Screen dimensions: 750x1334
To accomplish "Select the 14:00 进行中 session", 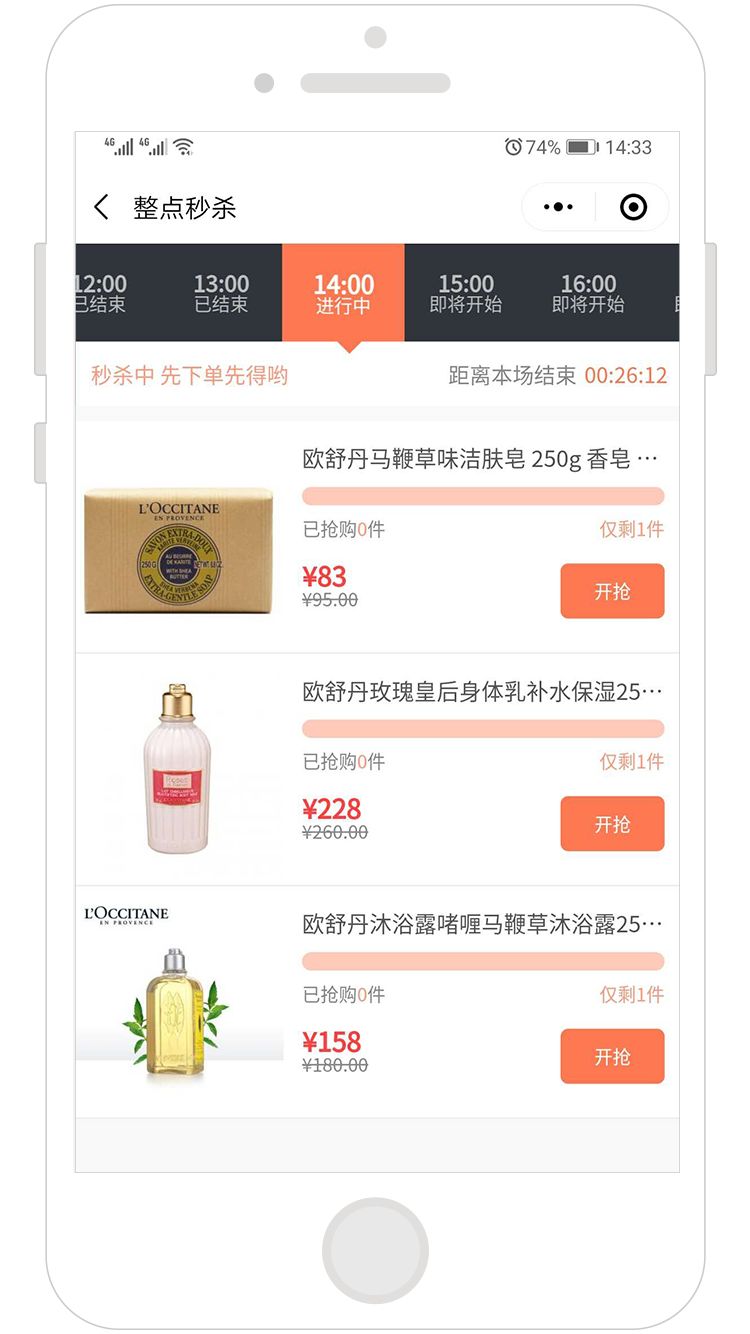I will click(343, 293).
